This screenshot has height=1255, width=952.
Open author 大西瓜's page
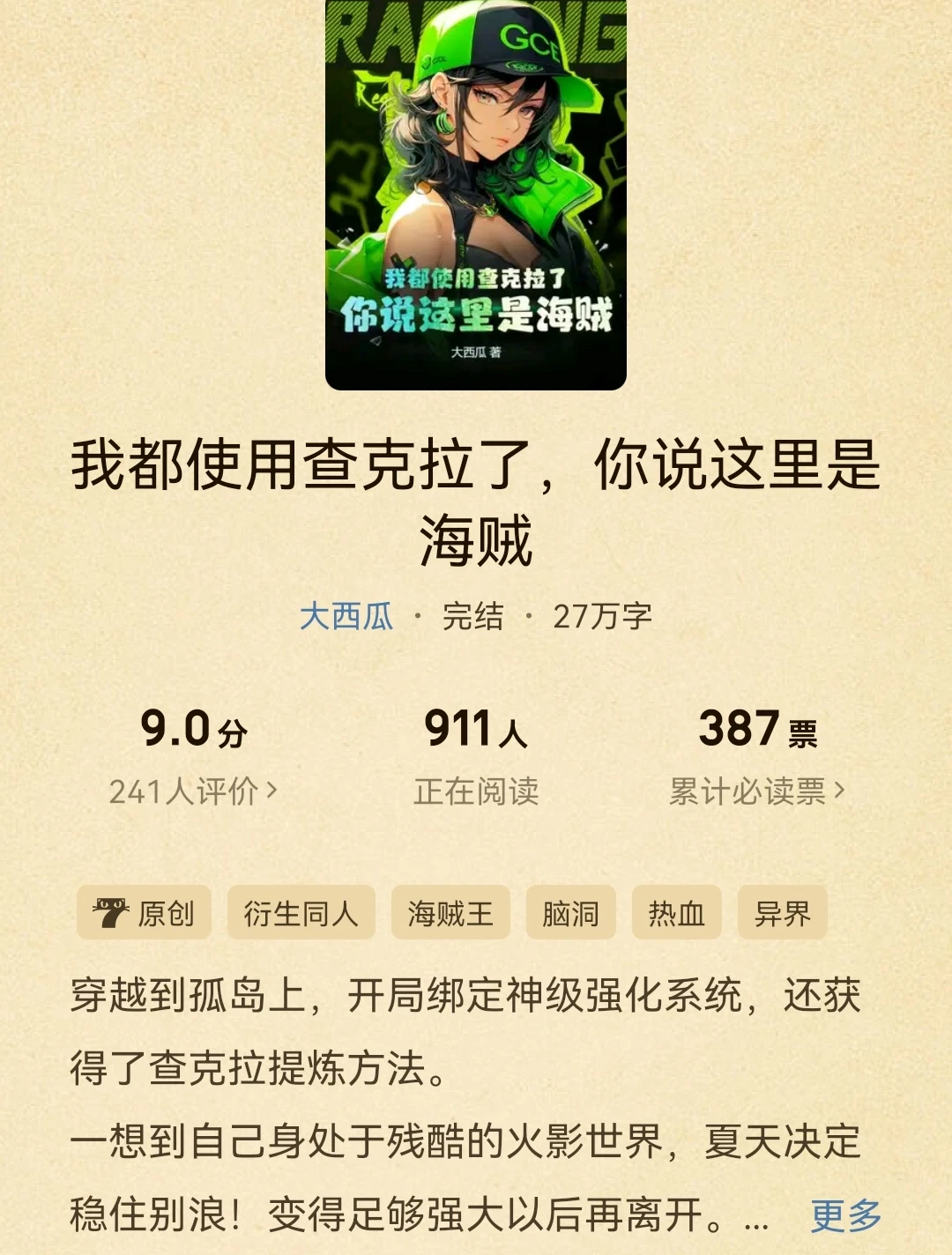pos(346,616)
